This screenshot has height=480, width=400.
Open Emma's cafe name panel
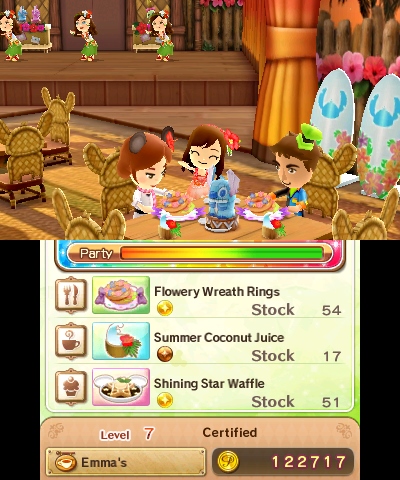(x=126, y=462)
